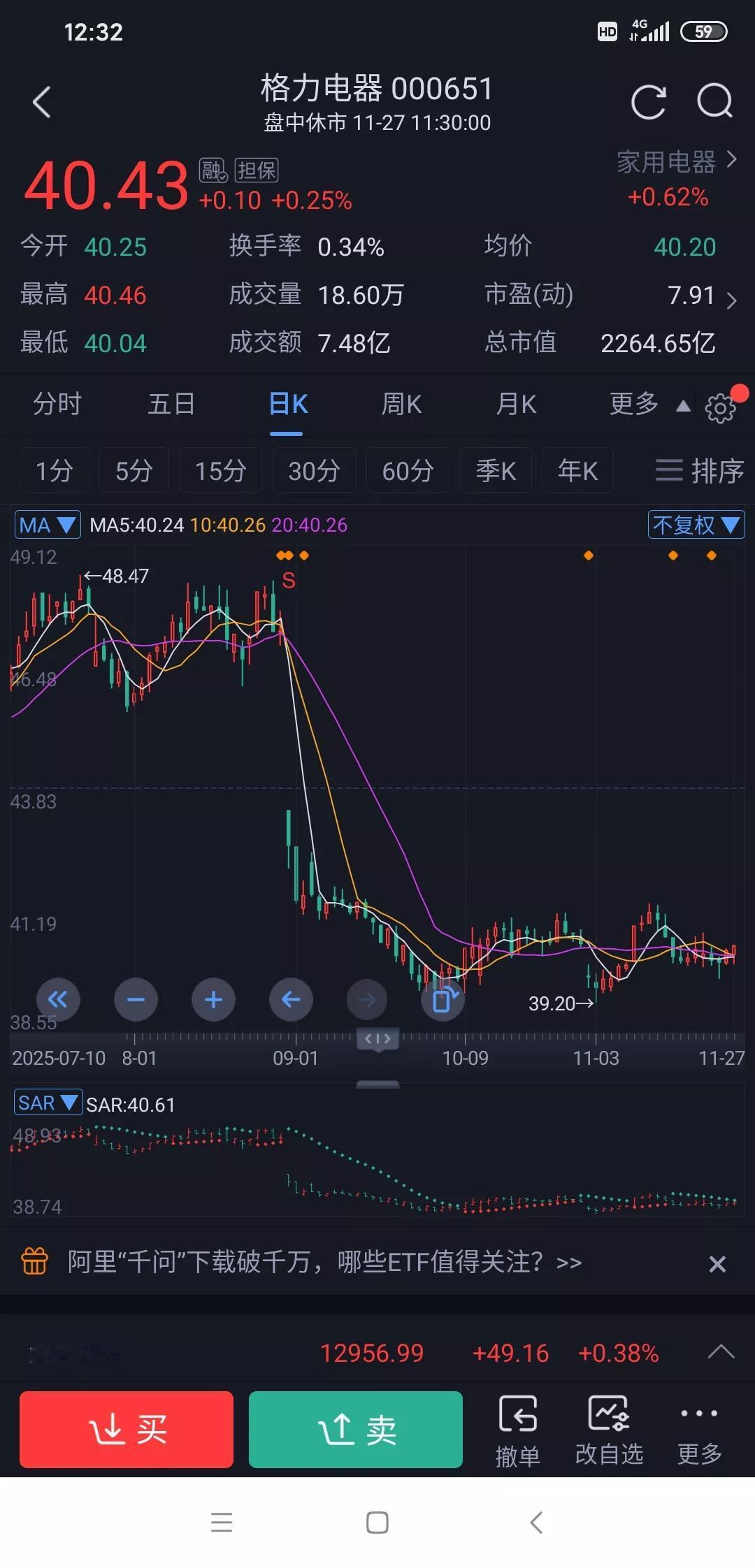Tap the 改自选 edit watchlist icon
755x1568 pixels.
point(609,1429)
